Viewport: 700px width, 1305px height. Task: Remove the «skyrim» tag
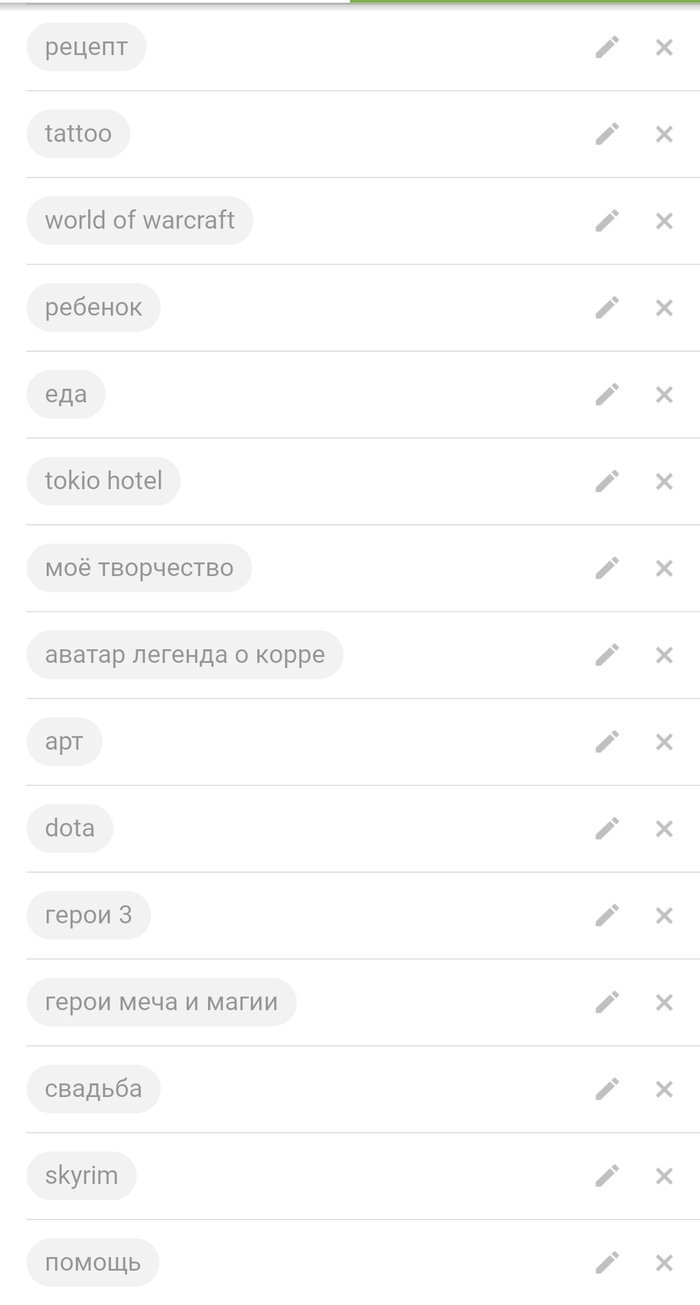pyautogui.click(x=664, y=1176)
